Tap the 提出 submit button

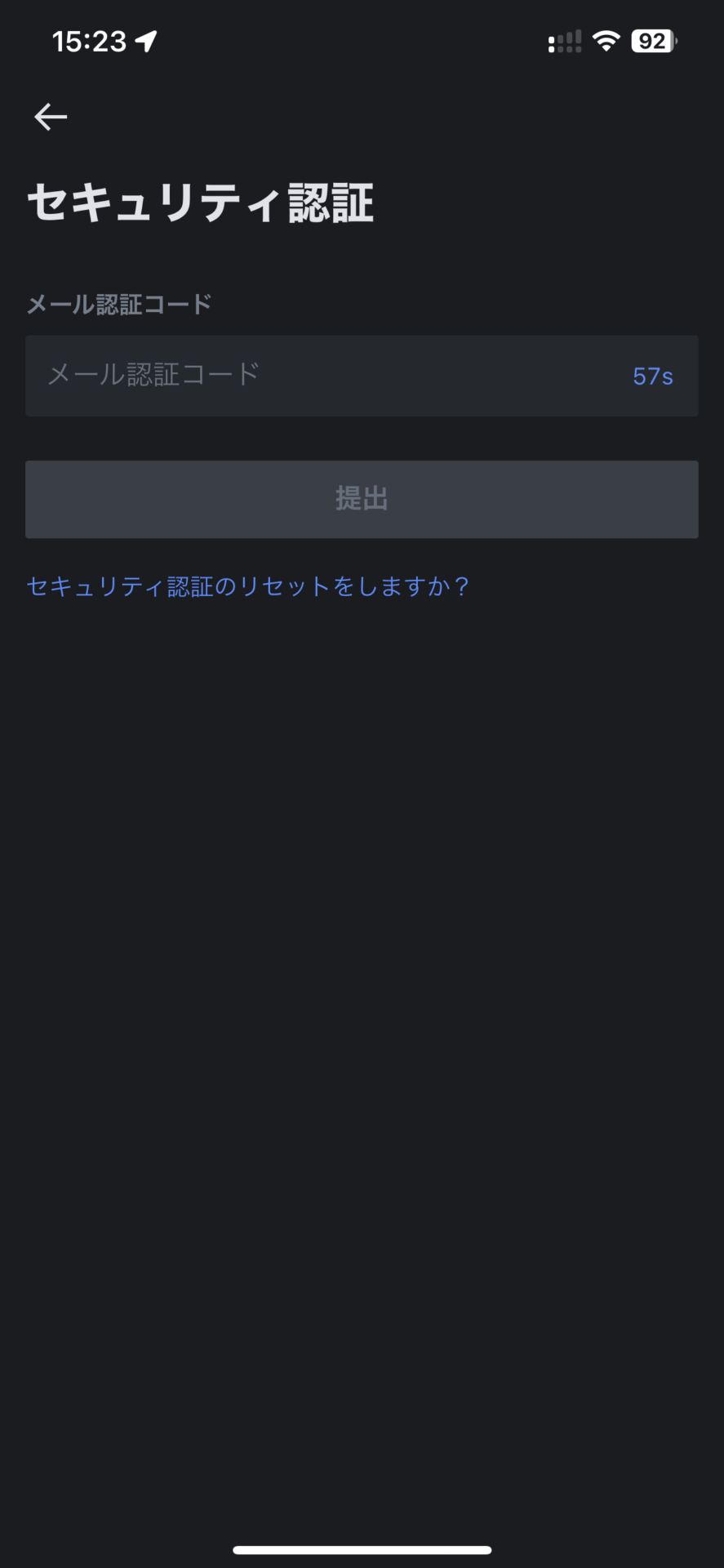(x=362, y=499)
